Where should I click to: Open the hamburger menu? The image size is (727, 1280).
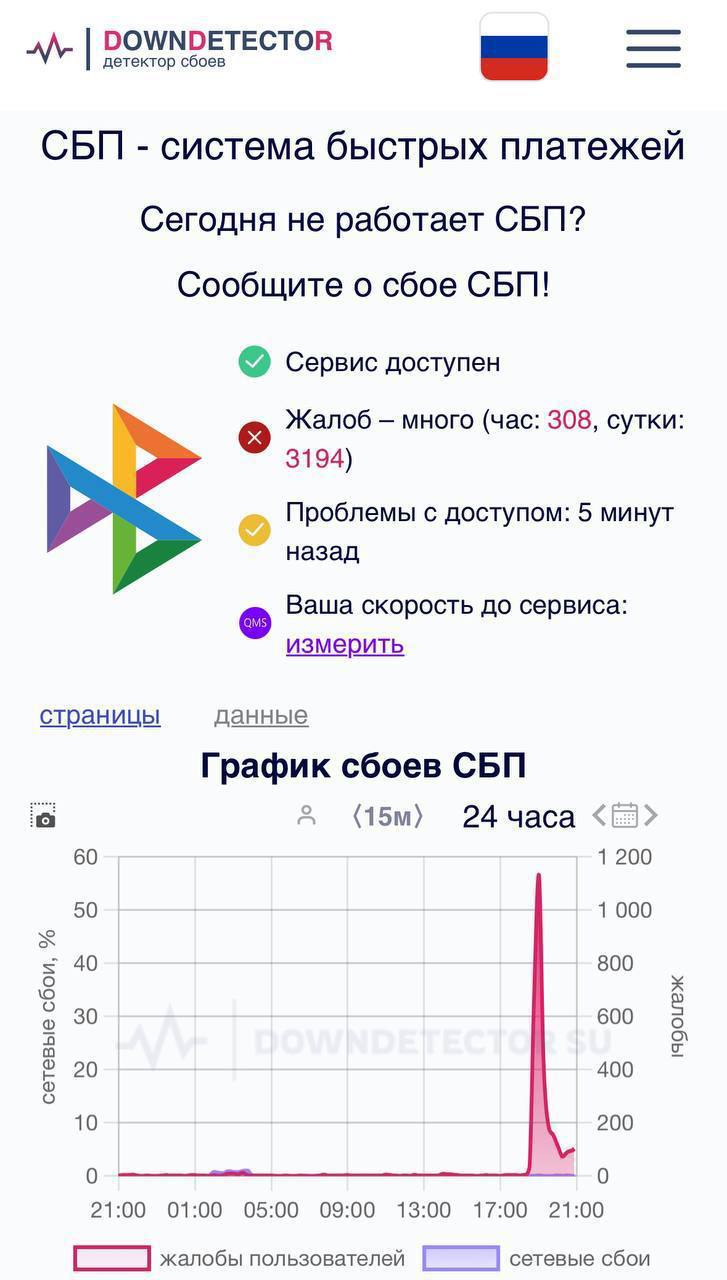coord(653,48)
